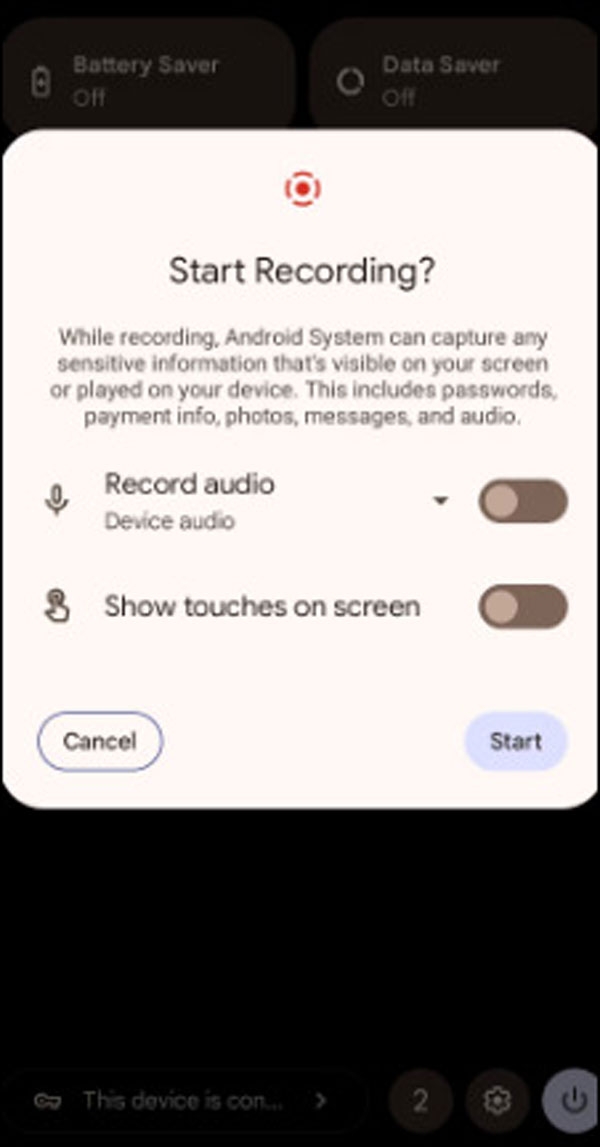This screenshot has height=1147, width=600.
Task: Open the 2 active apps indicator
Action: [420, 1101]
